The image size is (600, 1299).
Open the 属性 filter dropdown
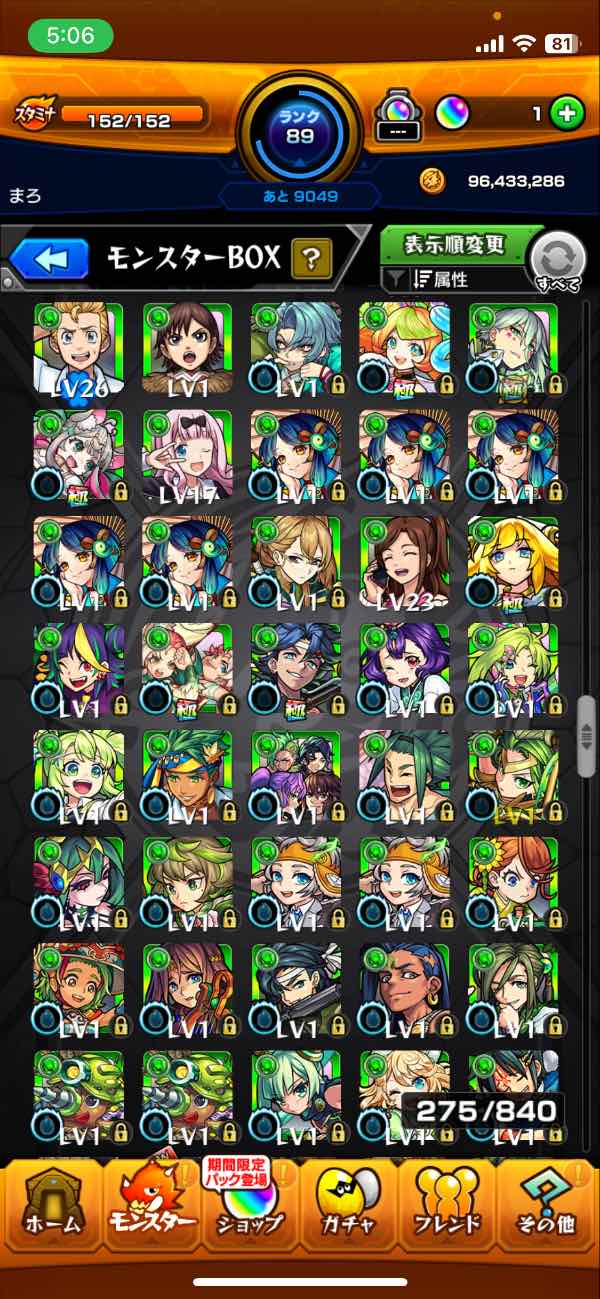[x=455, y=281]
